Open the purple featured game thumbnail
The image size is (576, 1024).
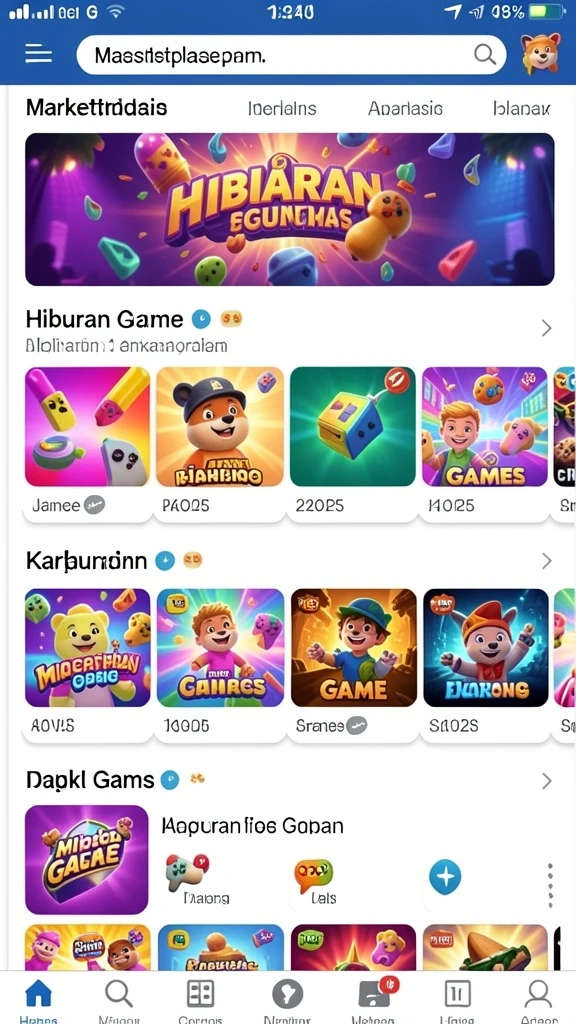pyautogui.click(x=87, y=859)
